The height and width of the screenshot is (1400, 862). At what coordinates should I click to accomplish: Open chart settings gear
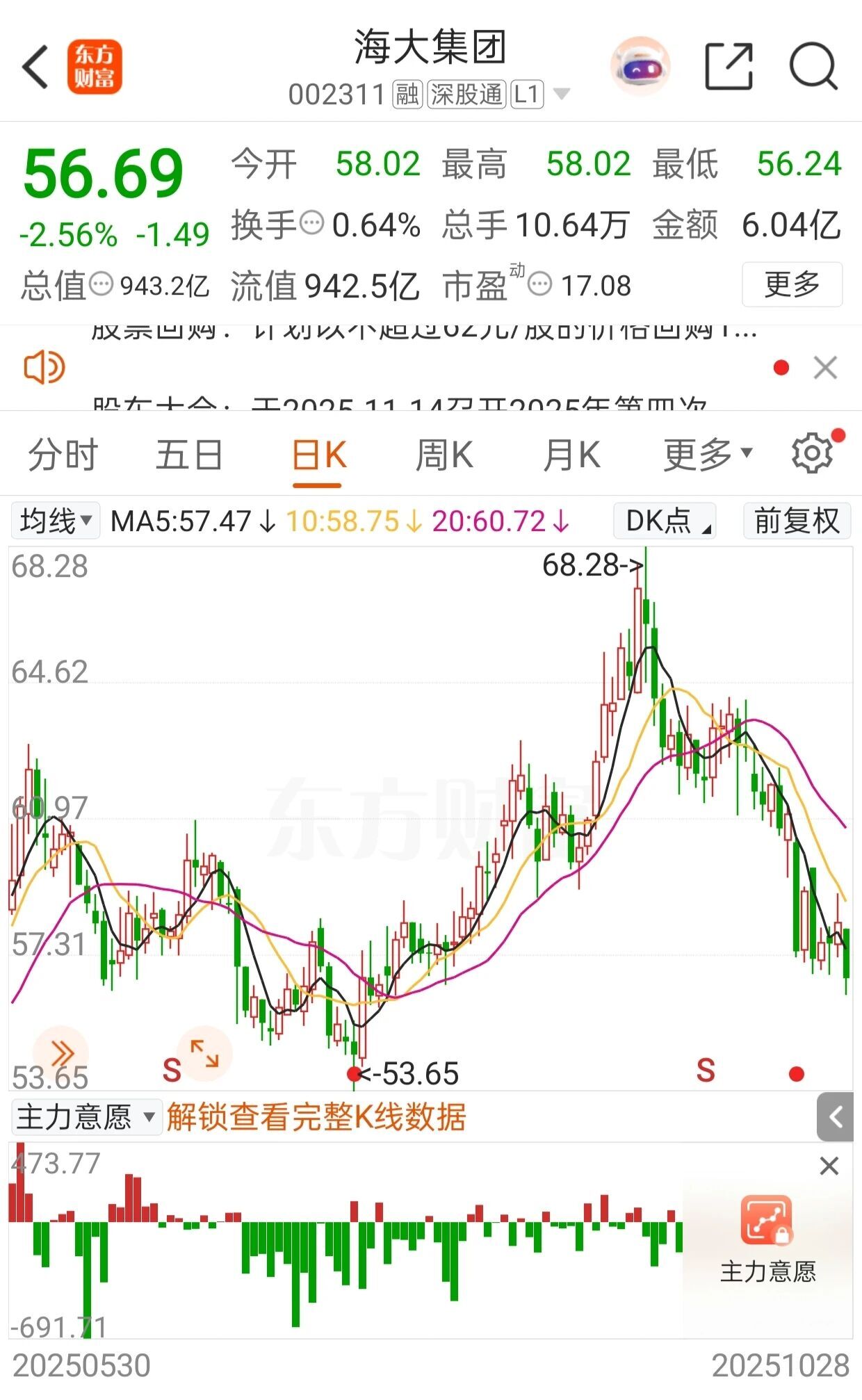pos(811,455)
